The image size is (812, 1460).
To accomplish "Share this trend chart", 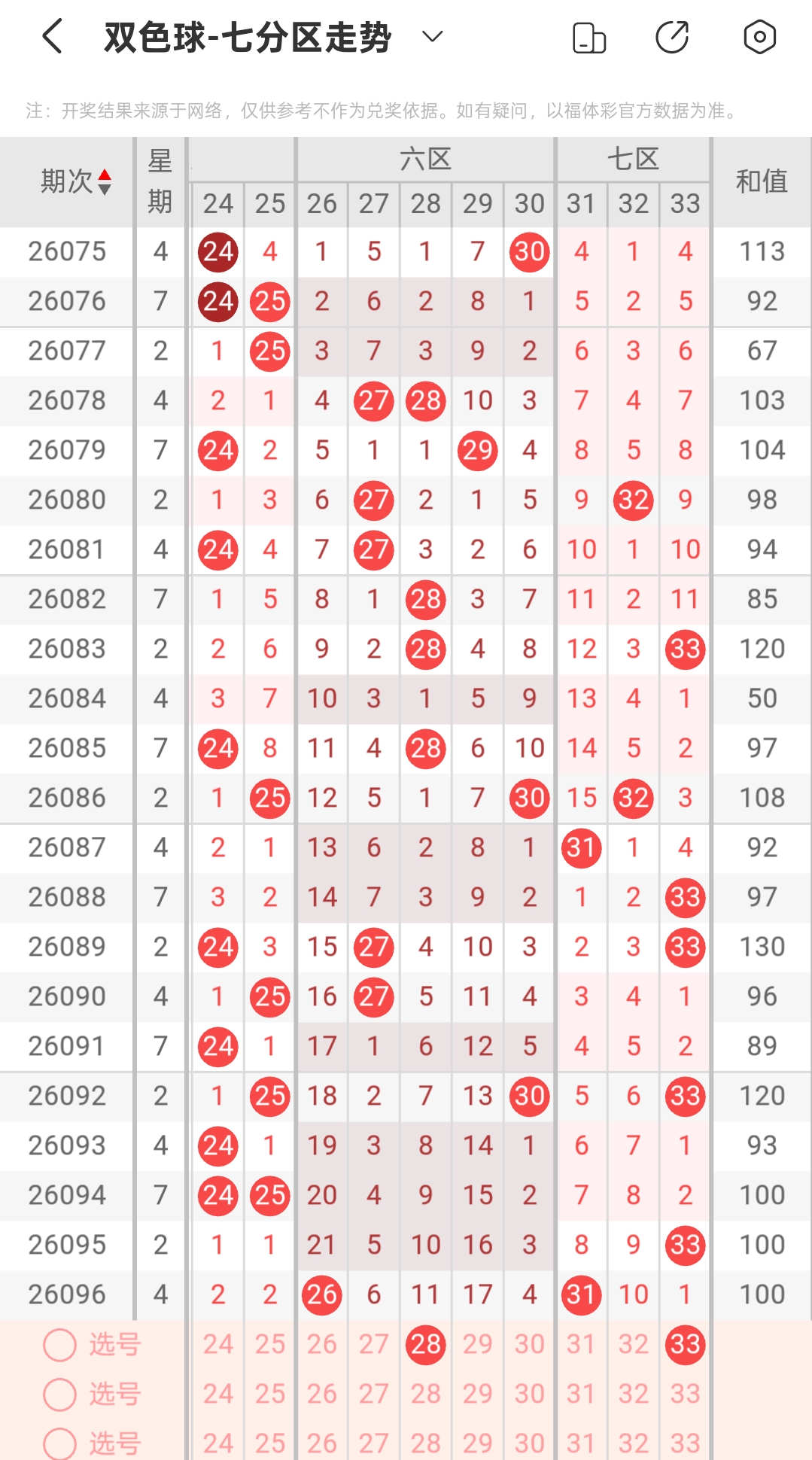I will [x=672, y=38].
